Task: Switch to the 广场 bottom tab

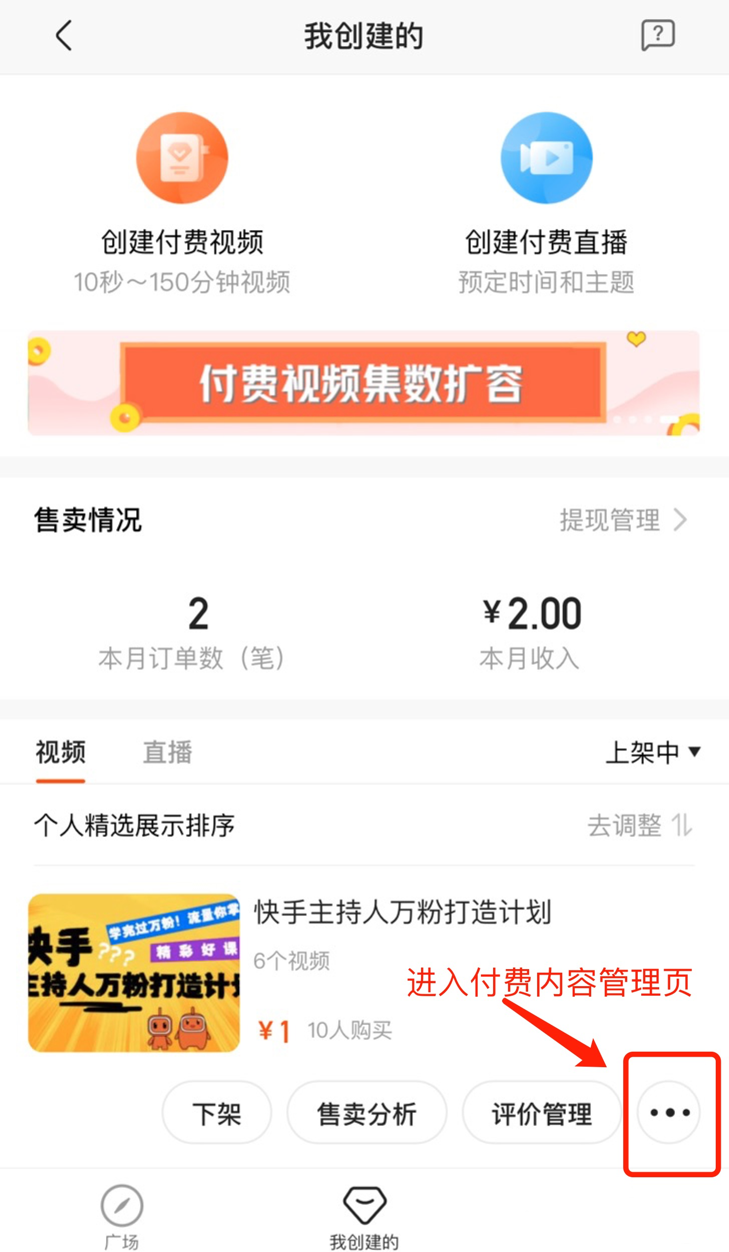Action: coord(122,1217)
